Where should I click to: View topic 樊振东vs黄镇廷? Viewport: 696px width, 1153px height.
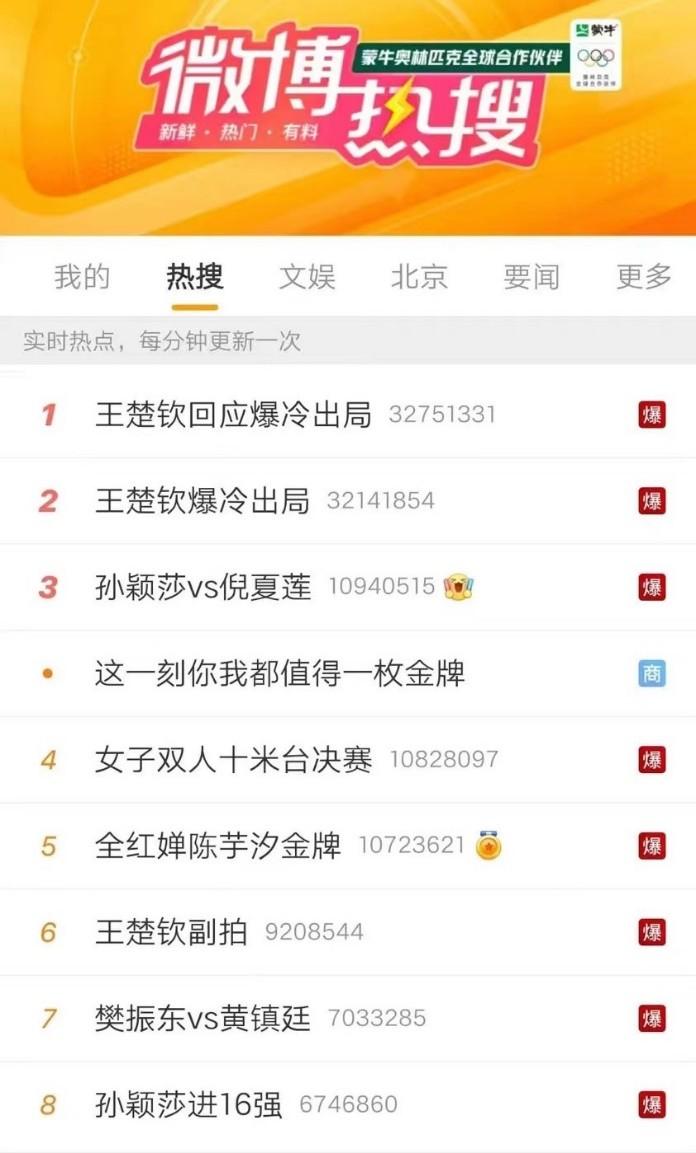pos(202,1019)
